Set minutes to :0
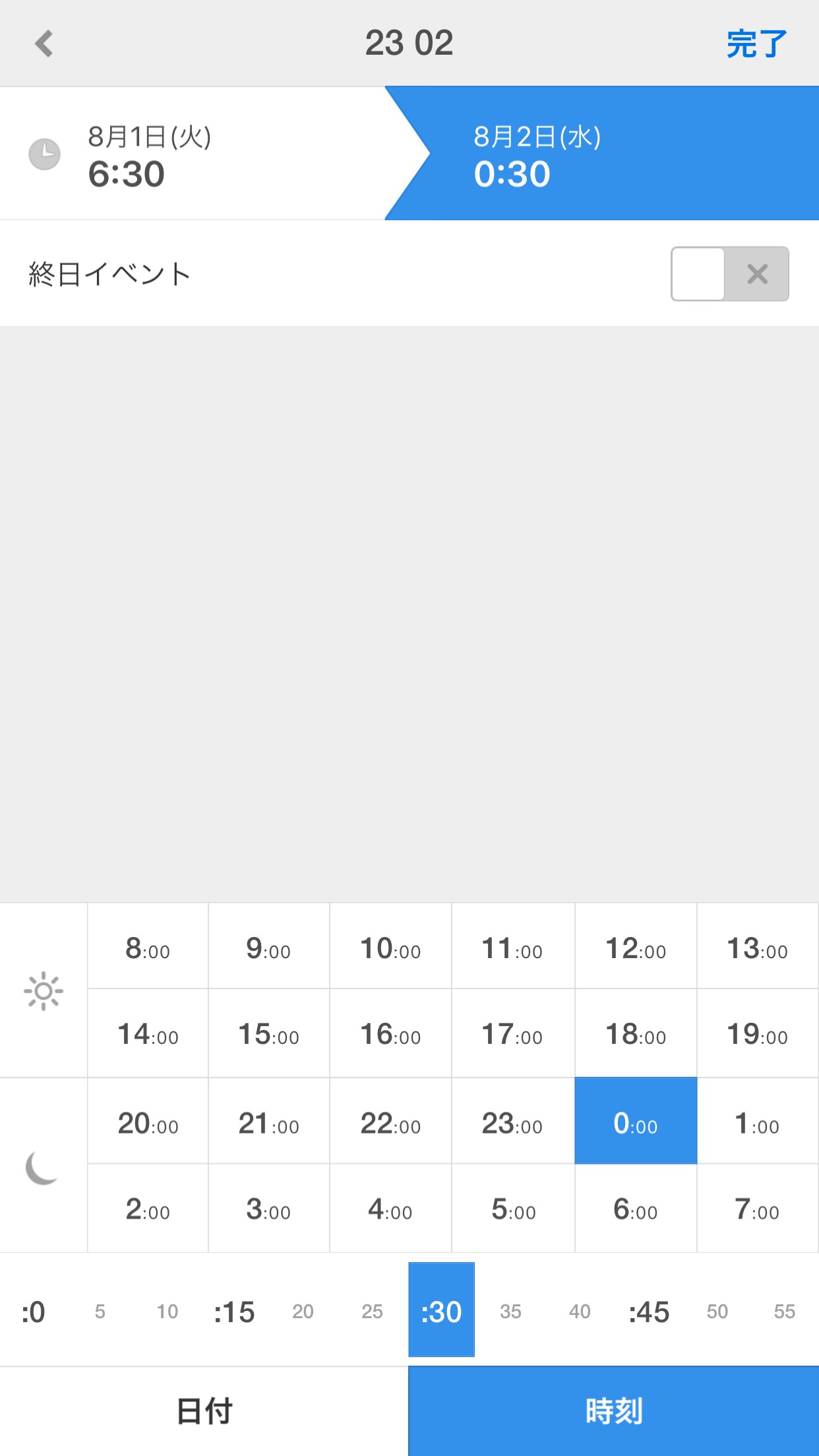819x1456 pixels. click(33, 1312)
